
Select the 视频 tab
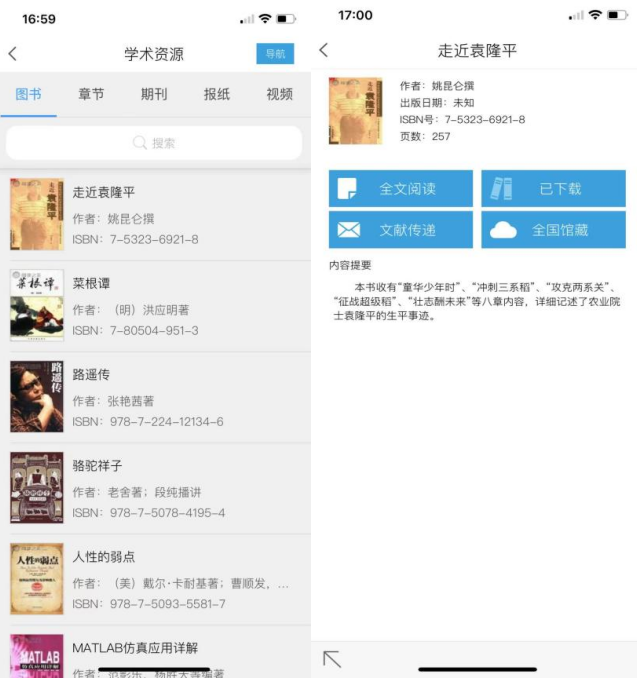(x=279, y=94)
